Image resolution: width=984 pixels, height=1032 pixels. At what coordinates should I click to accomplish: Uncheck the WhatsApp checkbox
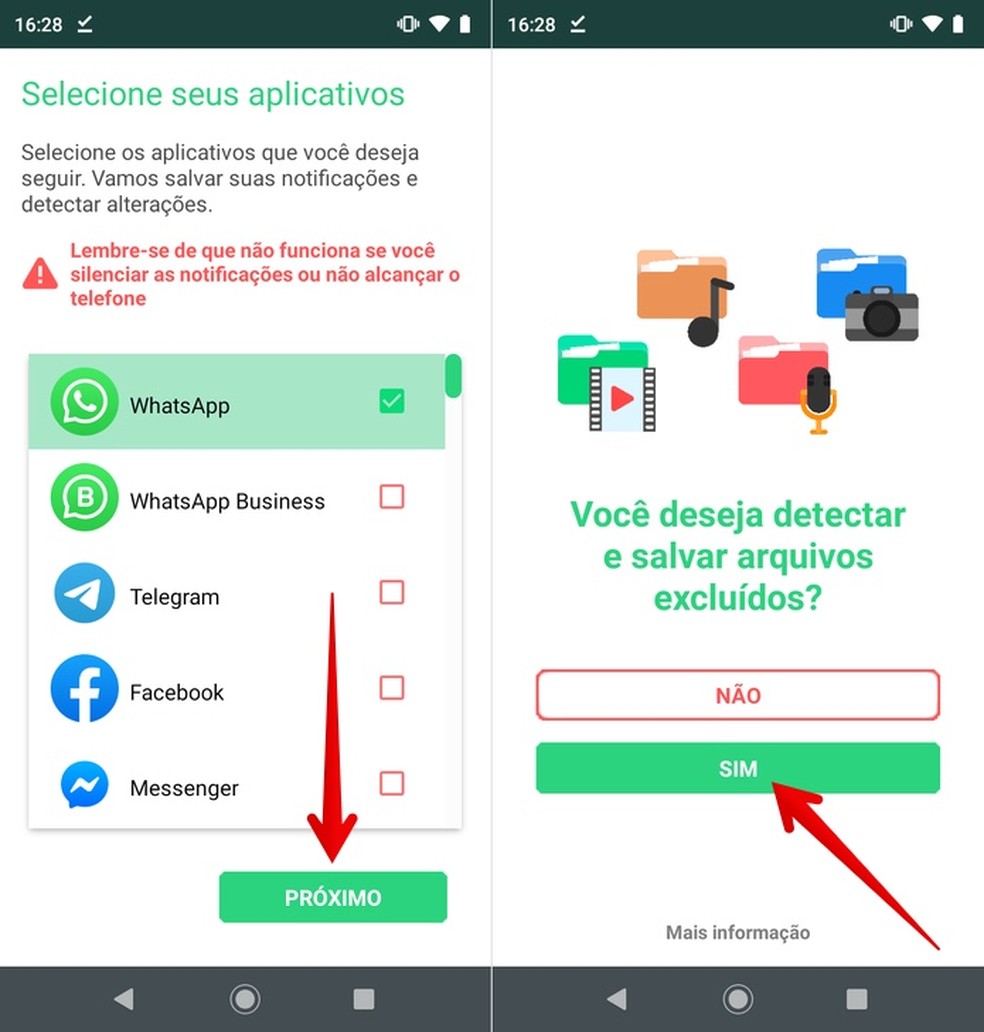click(391, 400)
